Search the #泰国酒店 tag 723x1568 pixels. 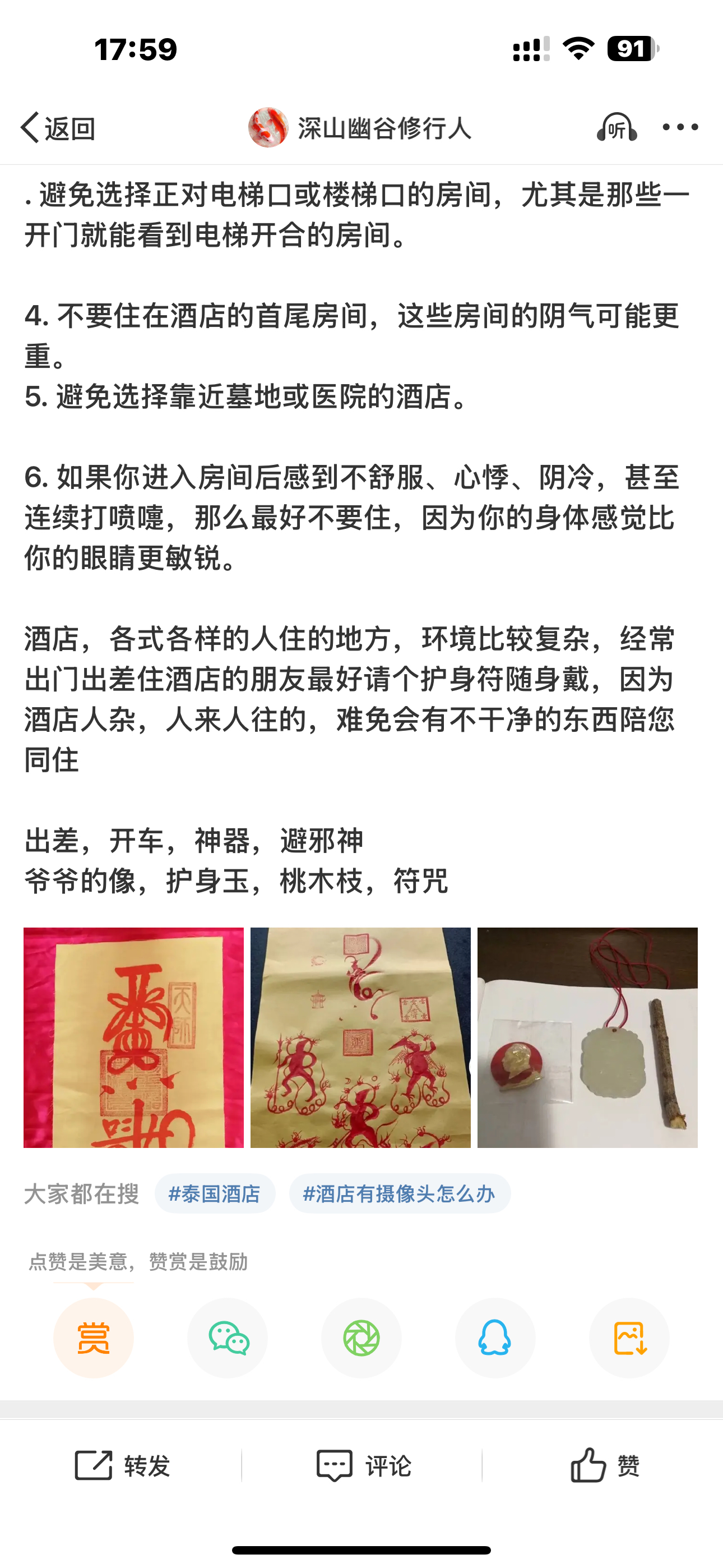click(x=214, y=1193)
